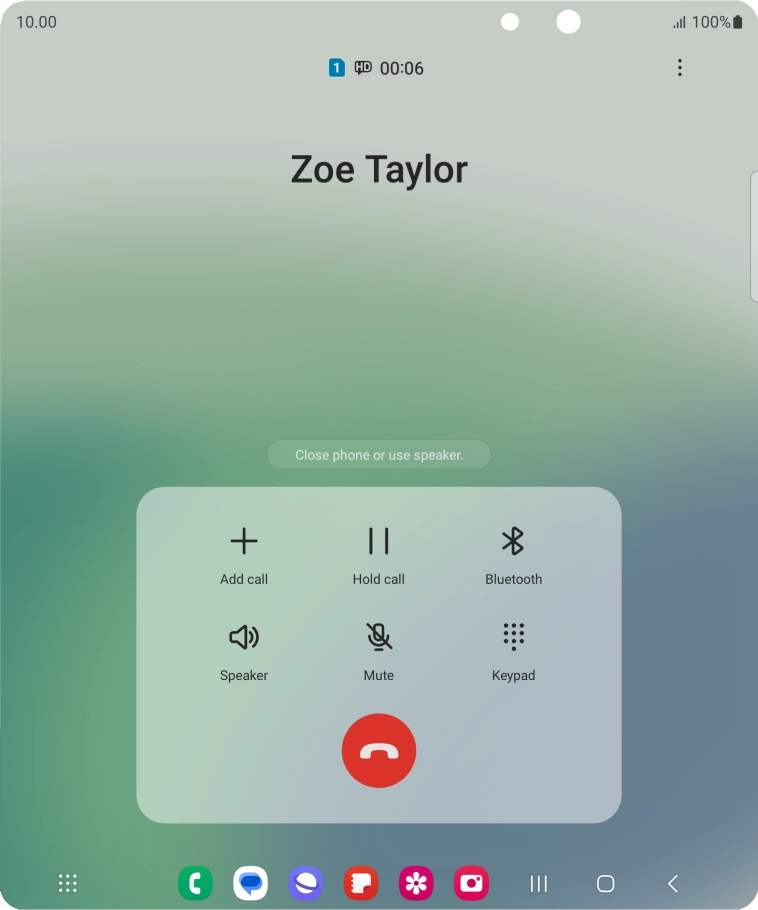The image size is (758, 910).
Task: Open Recent apps overview
Action: [x=538, y=883]
